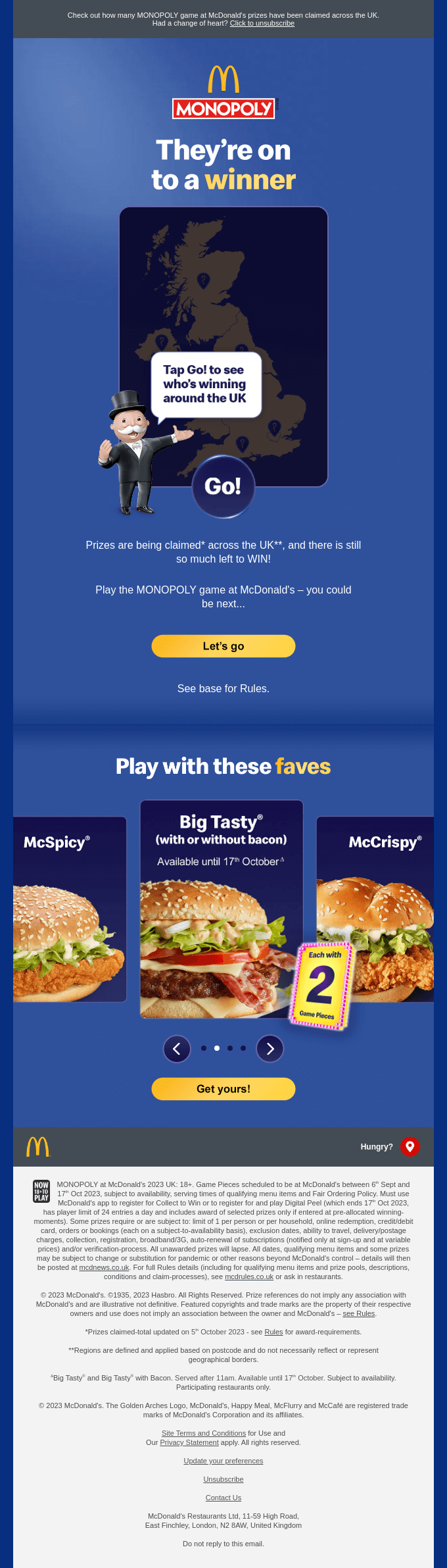Tap the round Go! button on the map
The height and width of the screenshot is (1568, 447).
[223, 486]
